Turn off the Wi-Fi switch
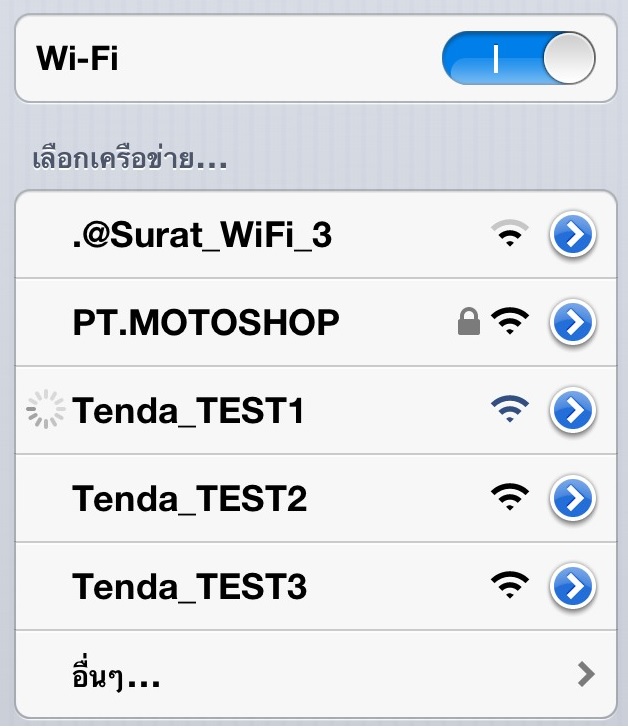The height and width of the screenshot is (728, 628). tap(518, 59)
